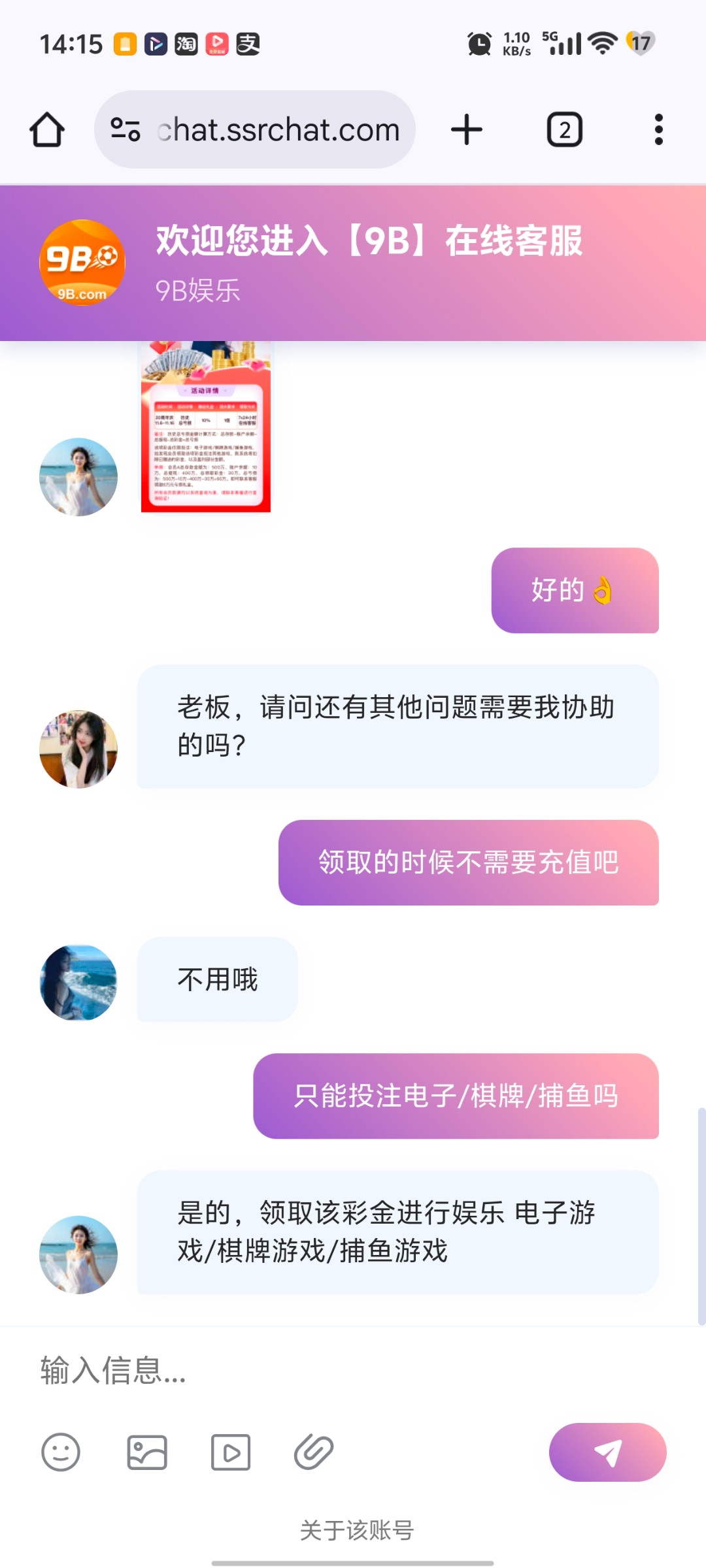Open a new browser tab
The height and width of the screenshot is (1568, 706).
point(467,129)
